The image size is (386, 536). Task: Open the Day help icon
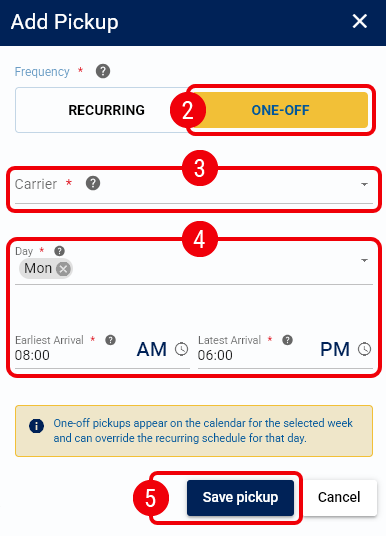(59, 251)
